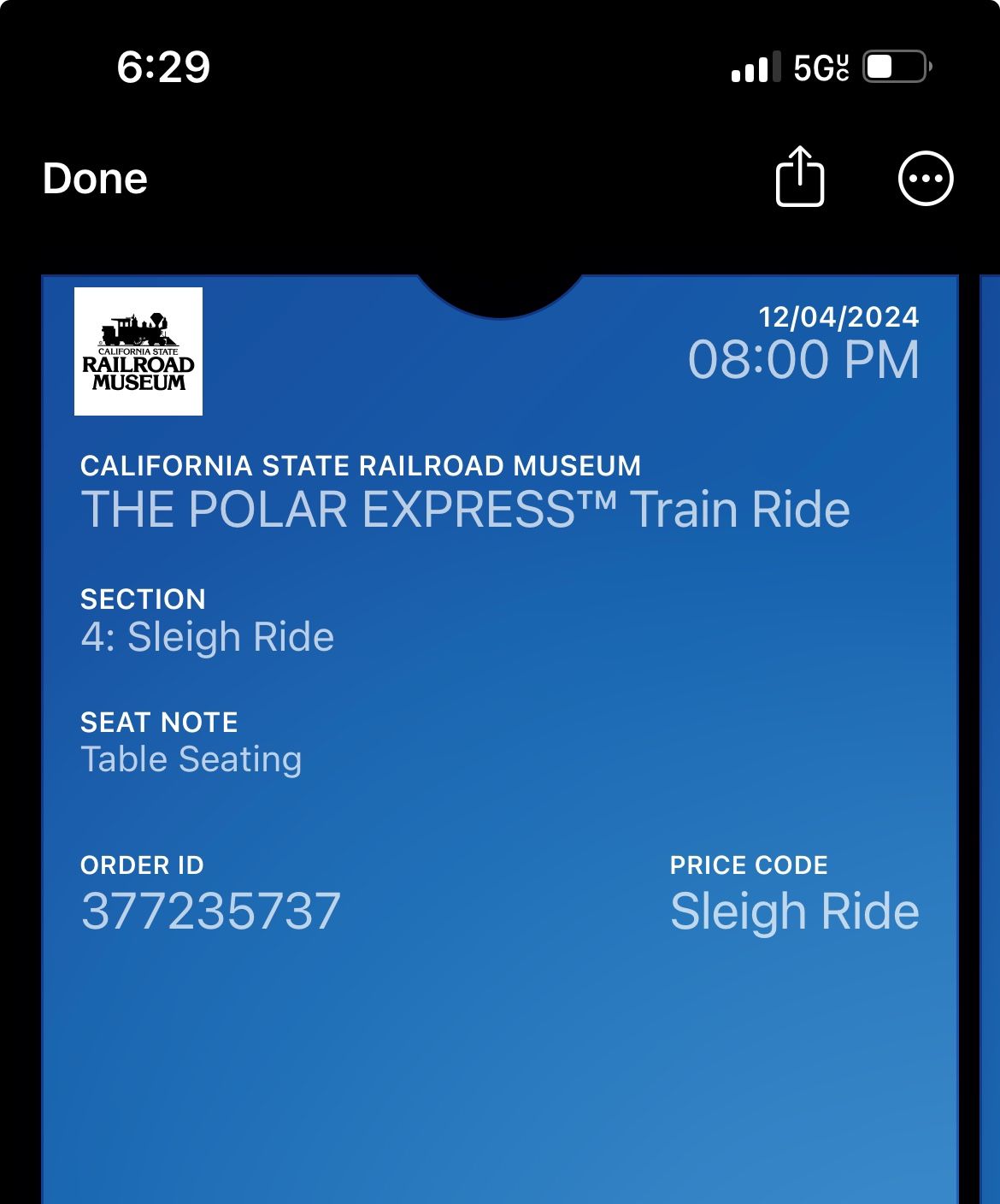
Task: Share this Polar Express ticket
Action: coord(799,177)
